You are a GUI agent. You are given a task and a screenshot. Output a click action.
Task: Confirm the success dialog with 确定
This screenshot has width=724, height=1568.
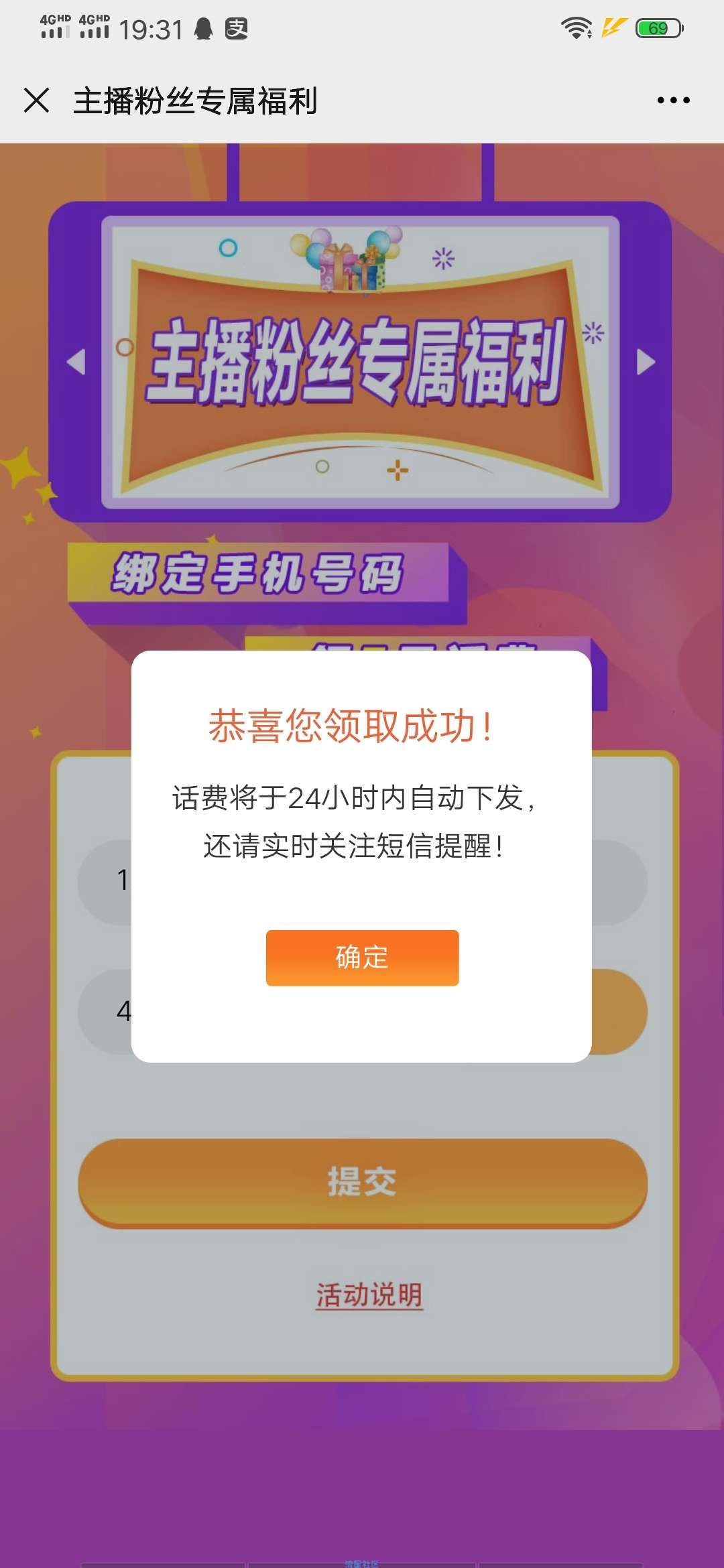pyautogui.click(x=362, y=958)
